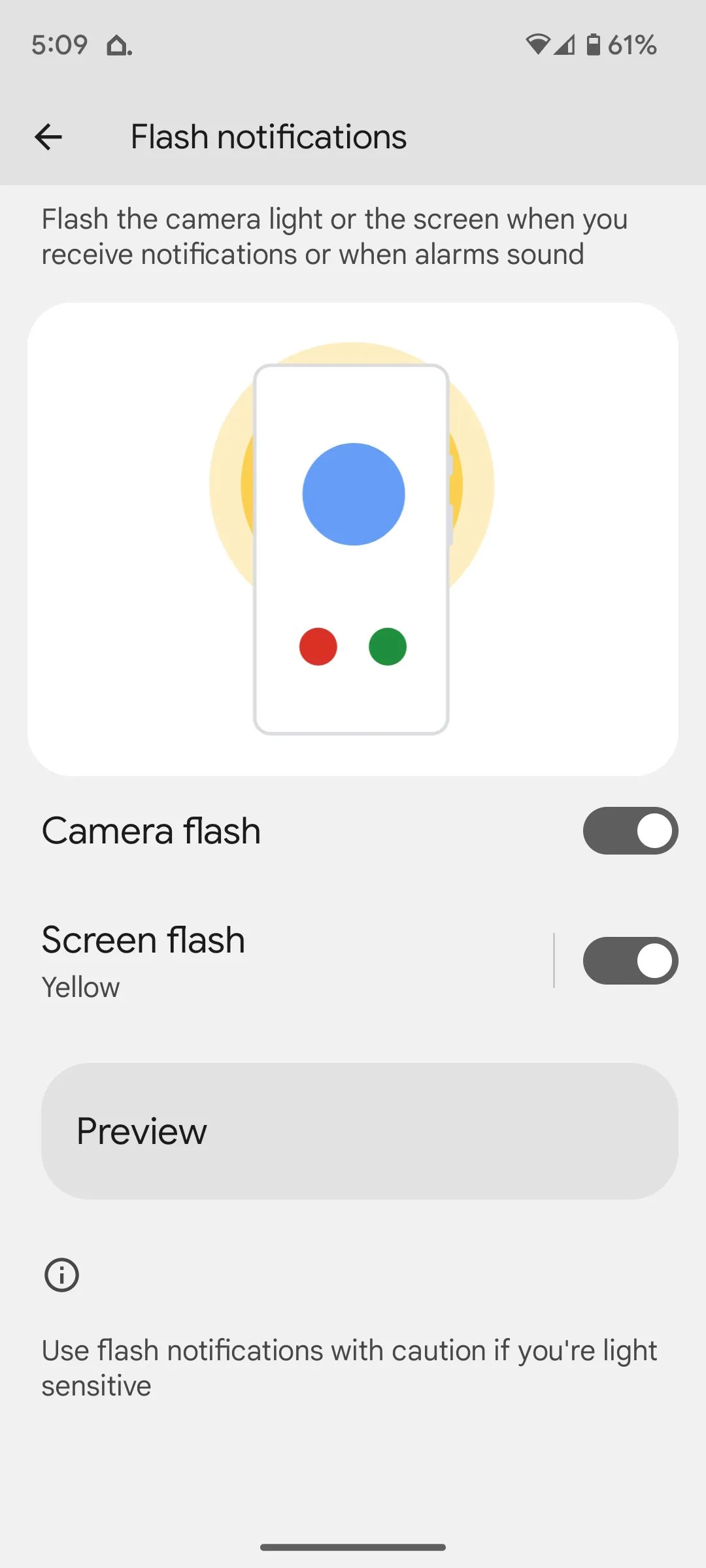This screenshot has width=706, height=1568.
Task: Click the Camera flash label text
Action: [x=150, y=830]
